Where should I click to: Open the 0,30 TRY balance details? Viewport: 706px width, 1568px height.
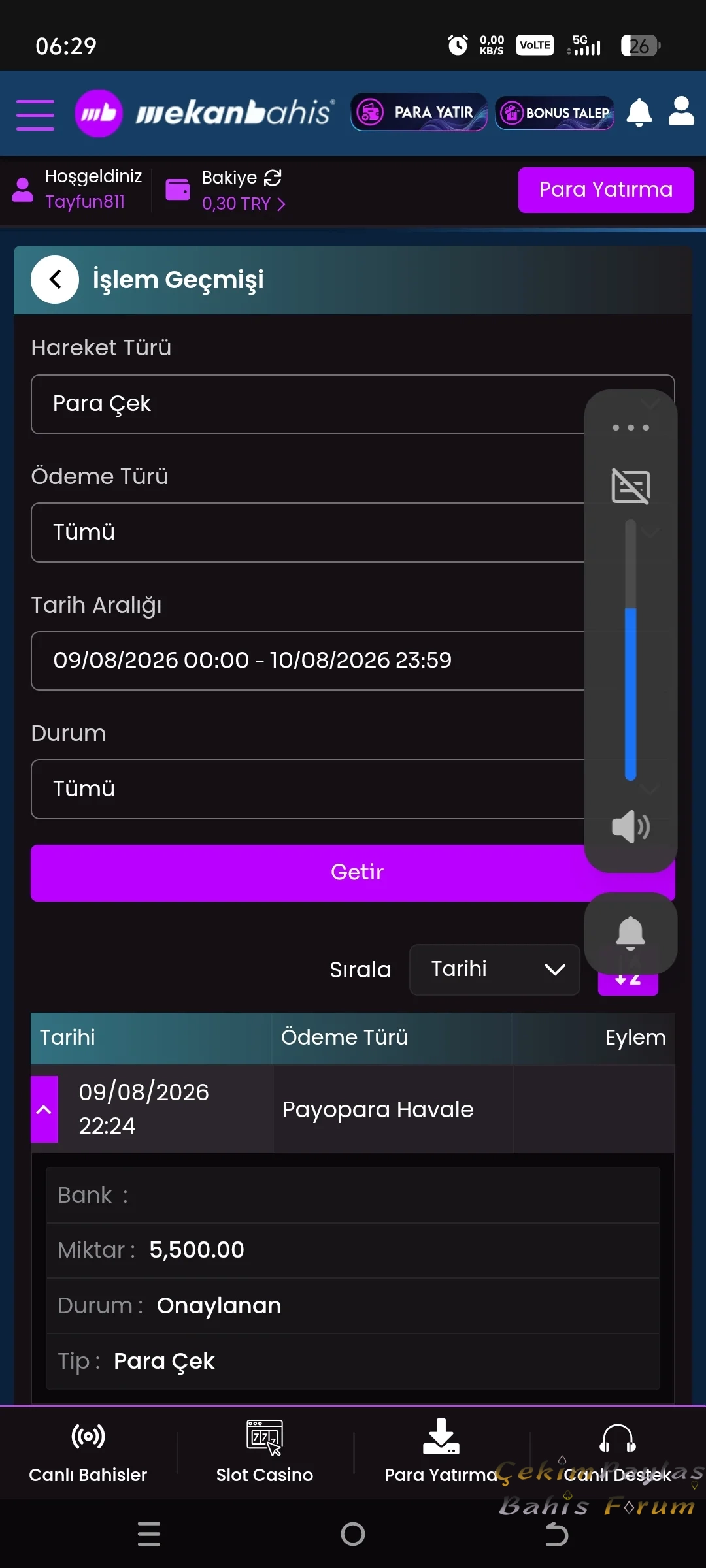[x=243, y=204]
